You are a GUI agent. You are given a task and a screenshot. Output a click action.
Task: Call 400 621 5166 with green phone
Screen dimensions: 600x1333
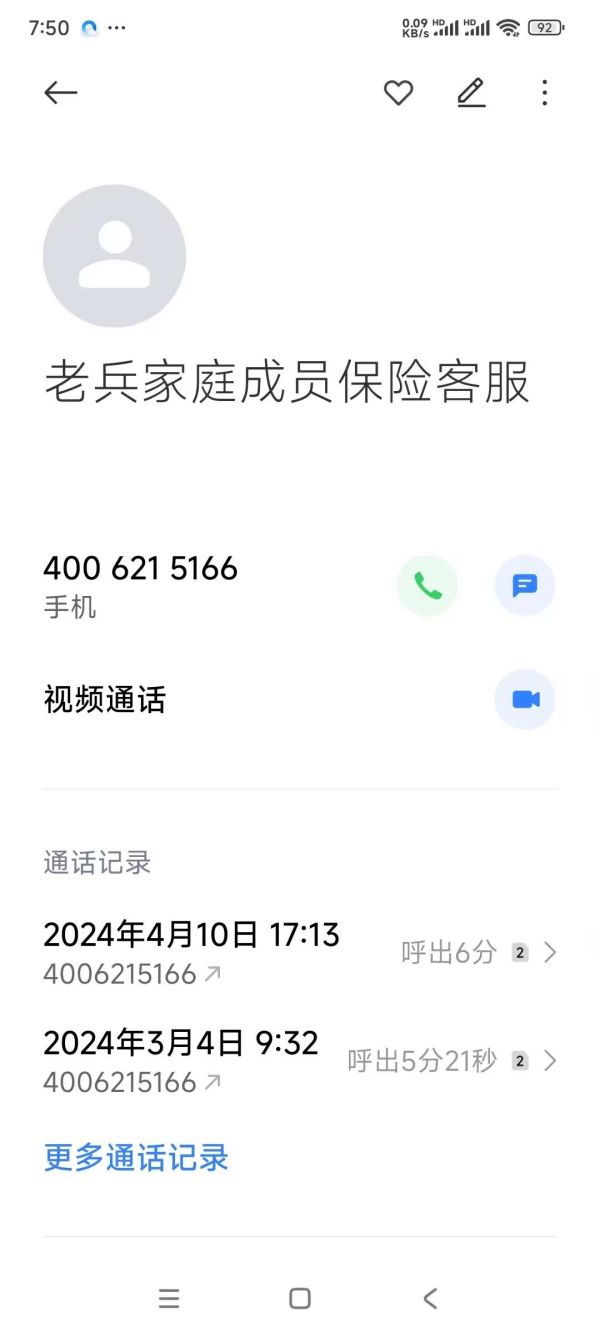(x=427, y=586)
